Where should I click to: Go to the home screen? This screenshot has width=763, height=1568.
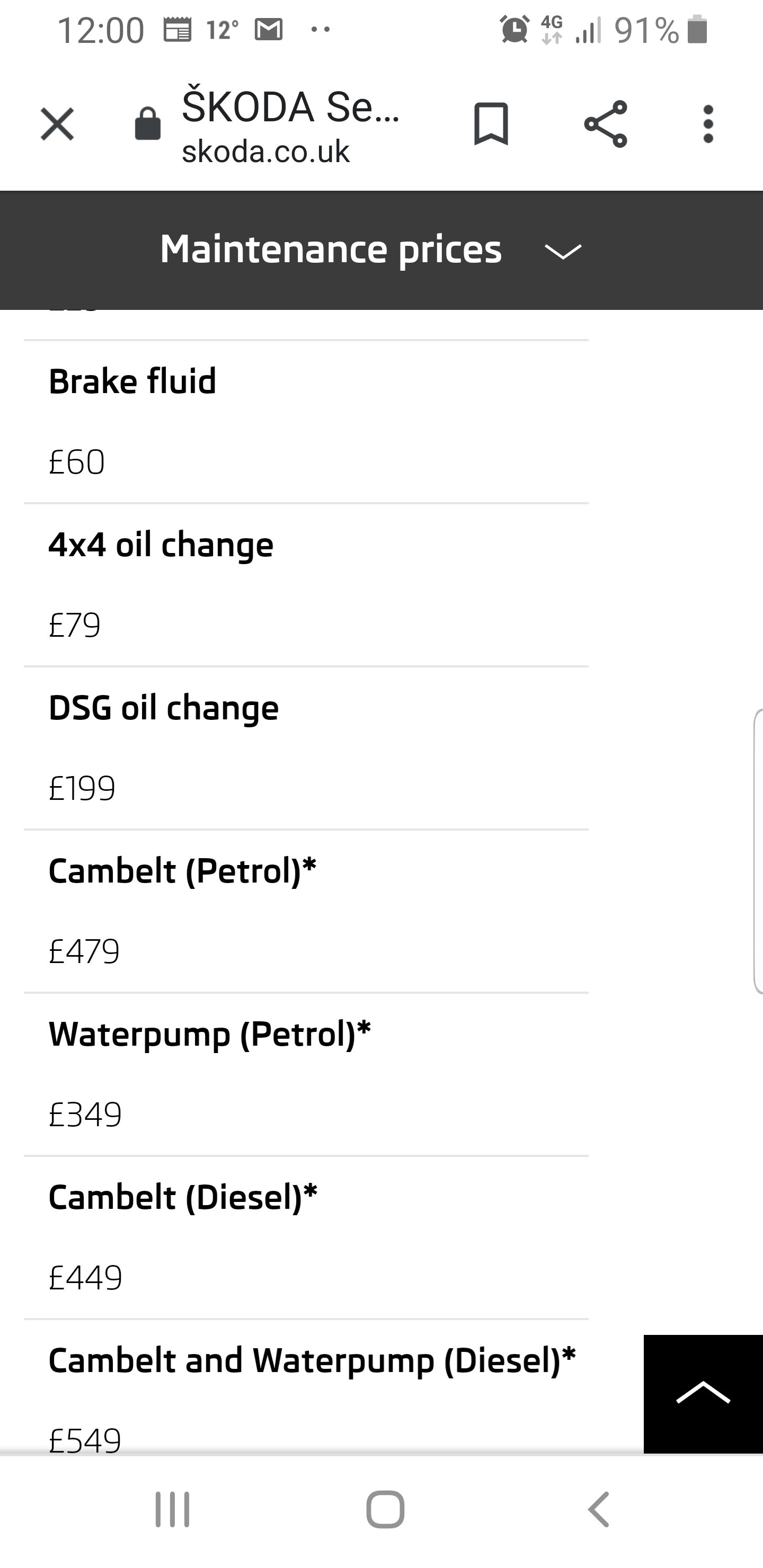pos(385,1510)
